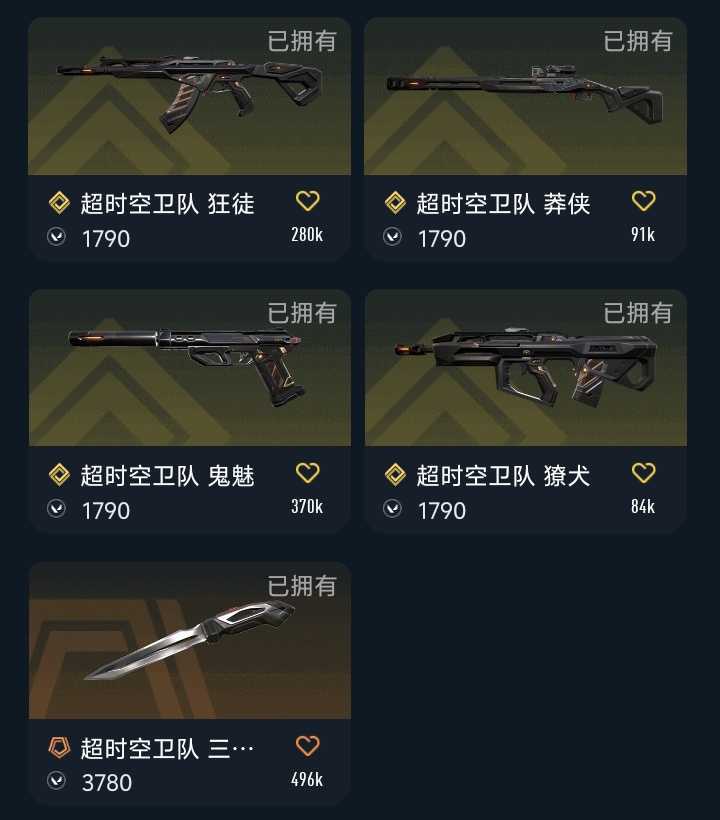
Task: Toggle the favorite heart on 超时空卫队 鬼魅
Action: 308,475
